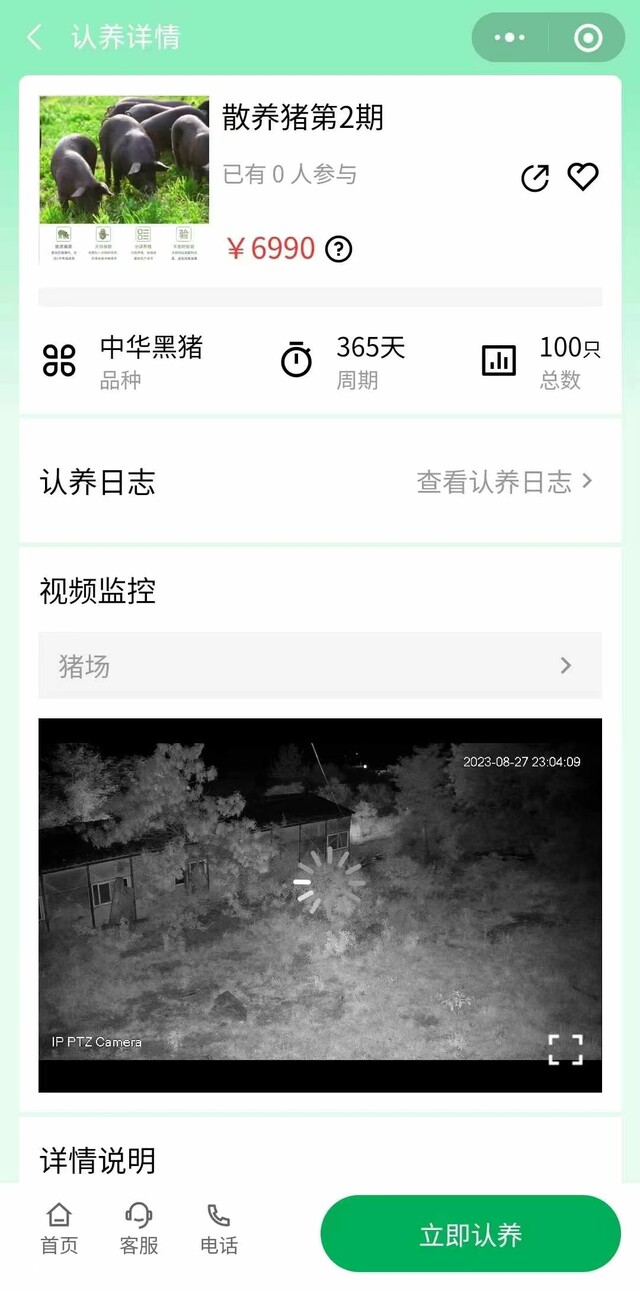Enter fullscreen on the monitoring video
Viewport: 640px width, 1291px height.
[565, 1049]
